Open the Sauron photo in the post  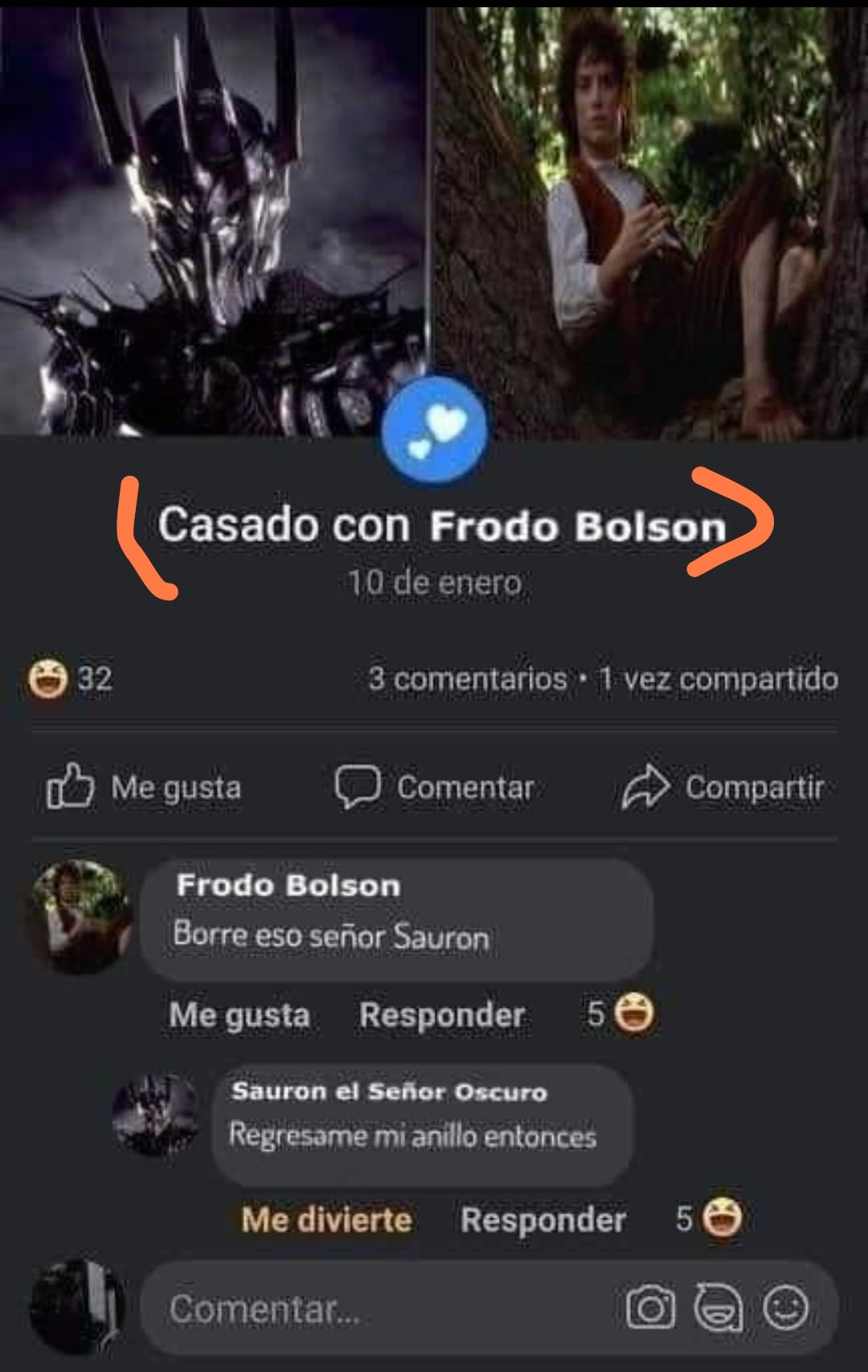213,217
